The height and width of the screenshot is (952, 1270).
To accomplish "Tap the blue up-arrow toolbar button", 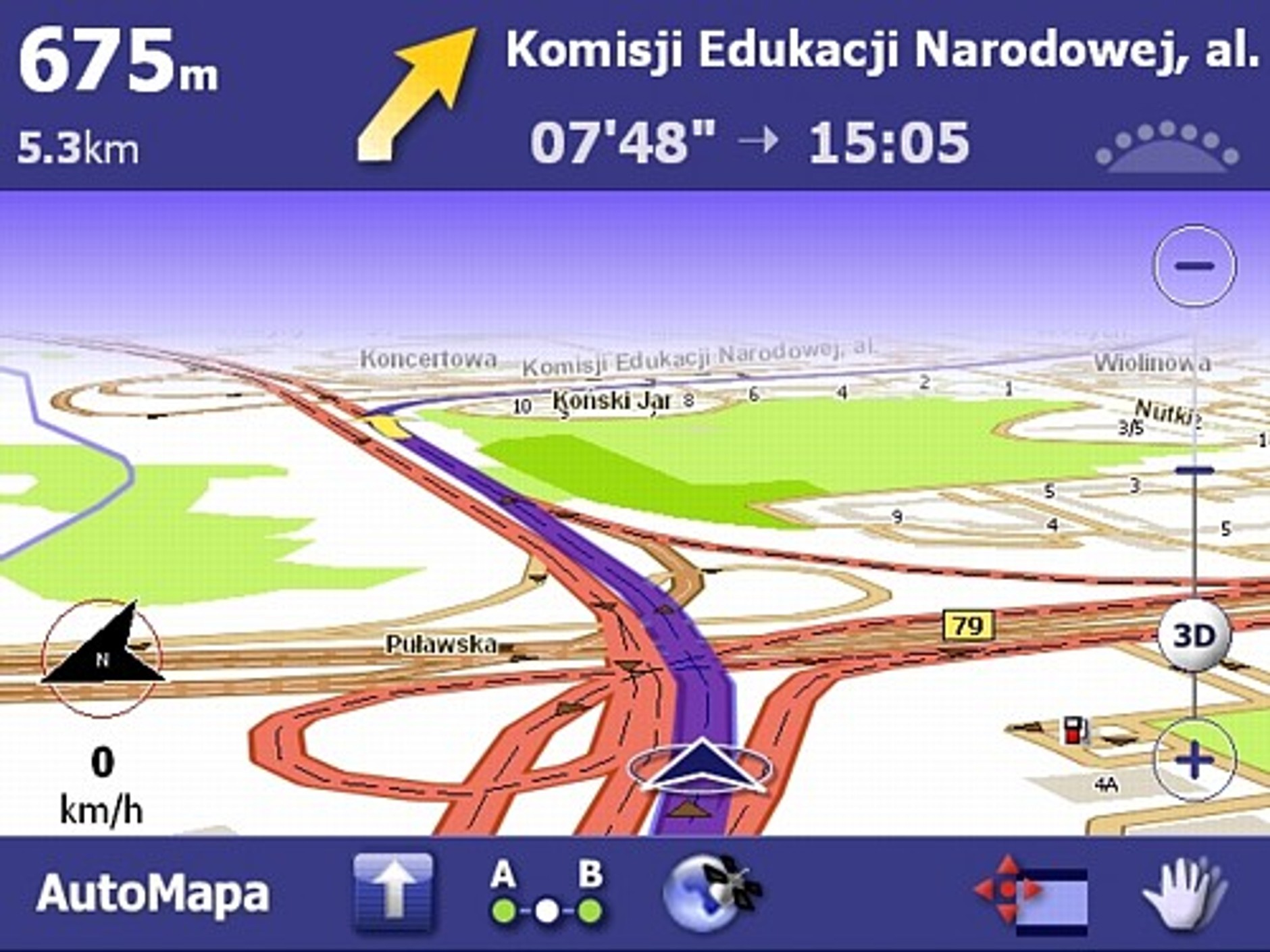I will (394, 893).
